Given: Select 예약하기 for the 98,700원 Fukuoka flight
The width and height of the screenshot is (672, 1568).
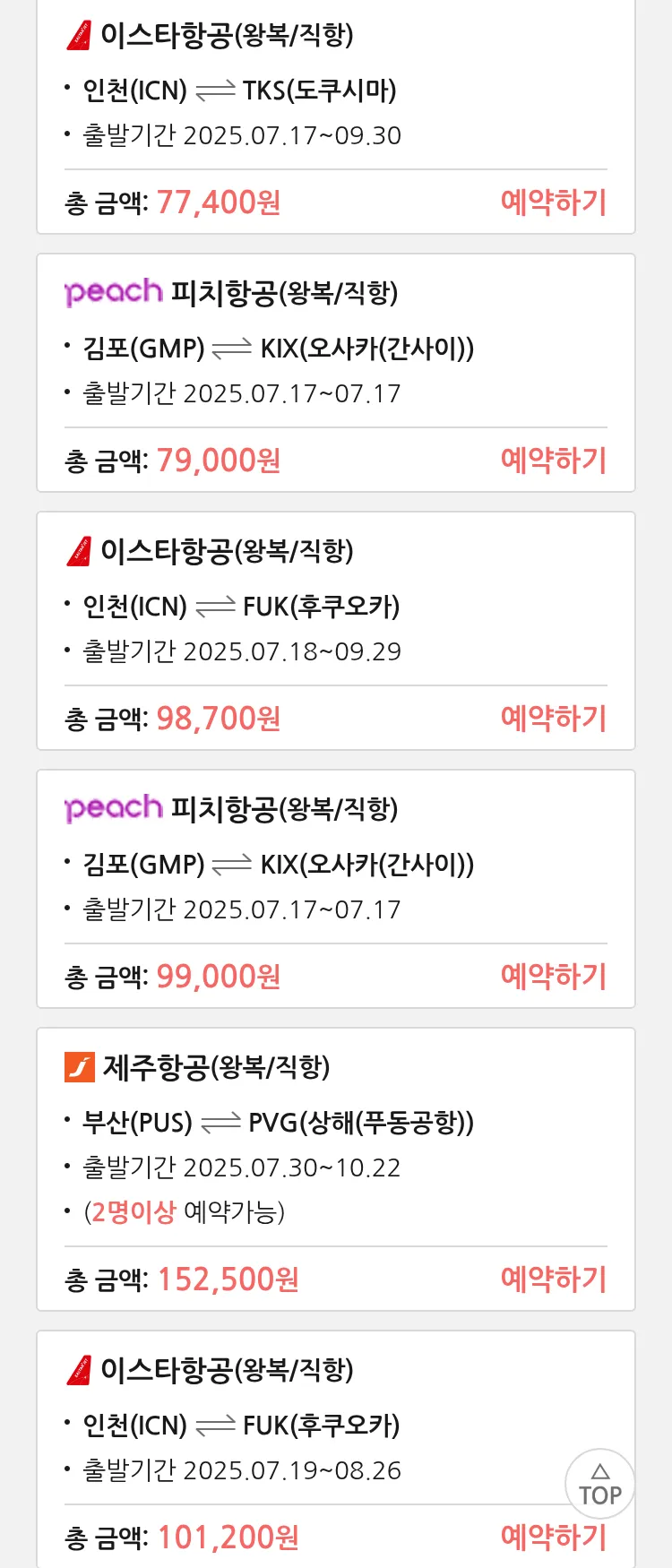Looking at the screenshot, I should point(553,719).
